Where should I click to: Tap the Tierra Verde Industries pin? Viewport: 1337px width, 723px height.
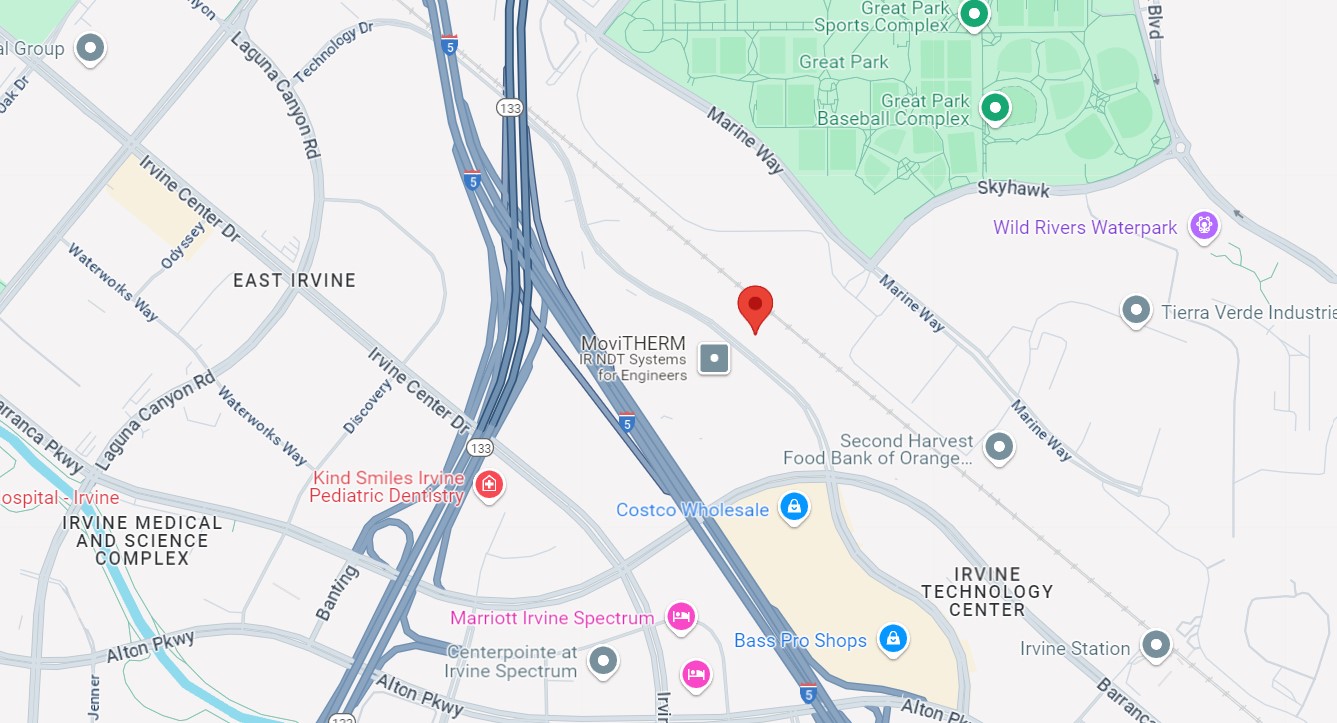(1135, 310)
